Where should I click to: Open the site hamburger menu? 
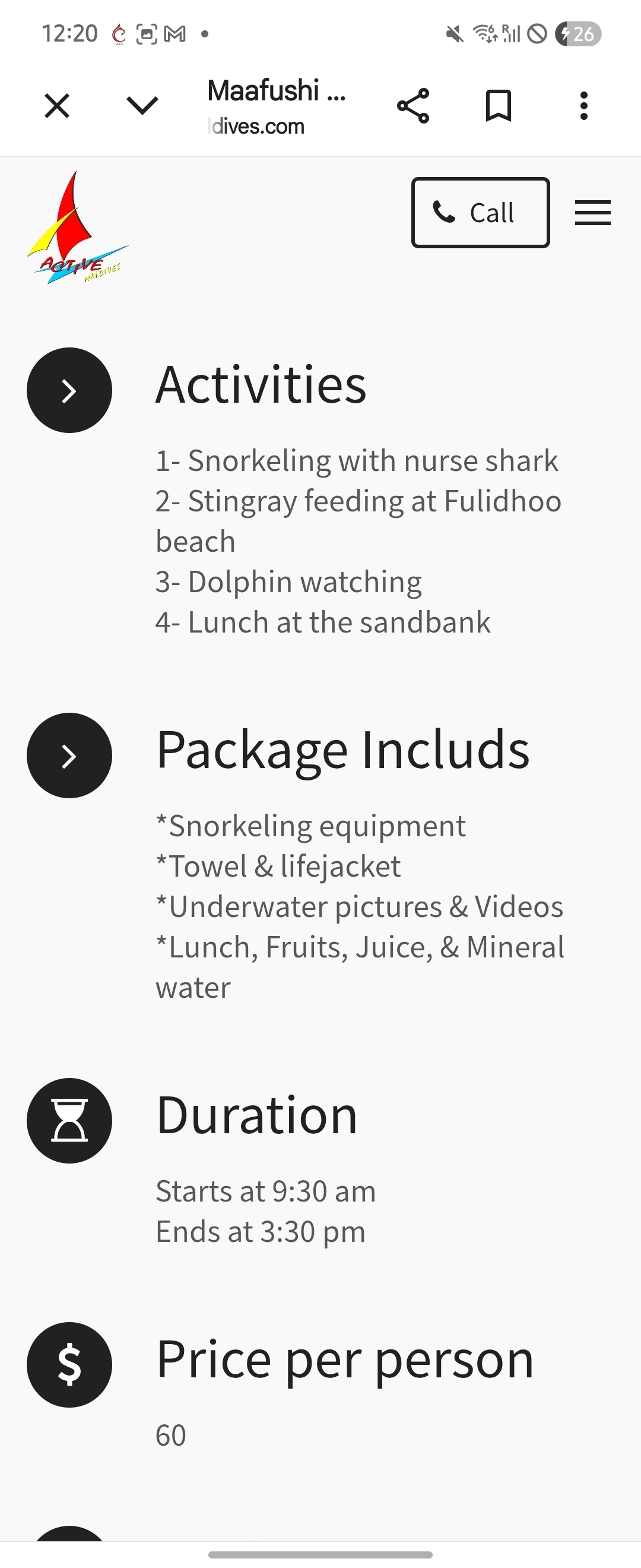[593, 213]
